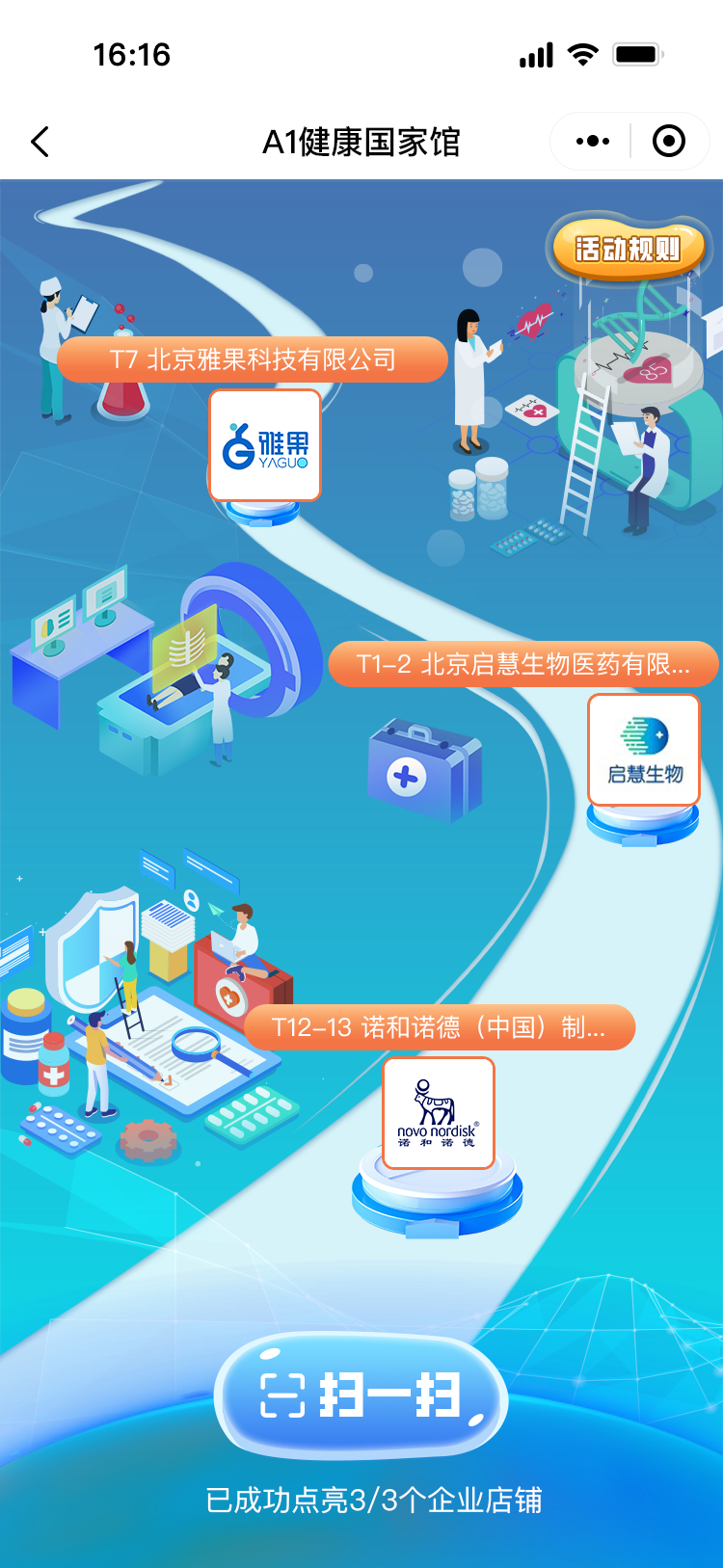The width and height of the screenshot is (723, 1568).
Task: Open T1-2 北京启慧生物医药 booth label
Action: [x=523, y=664]
